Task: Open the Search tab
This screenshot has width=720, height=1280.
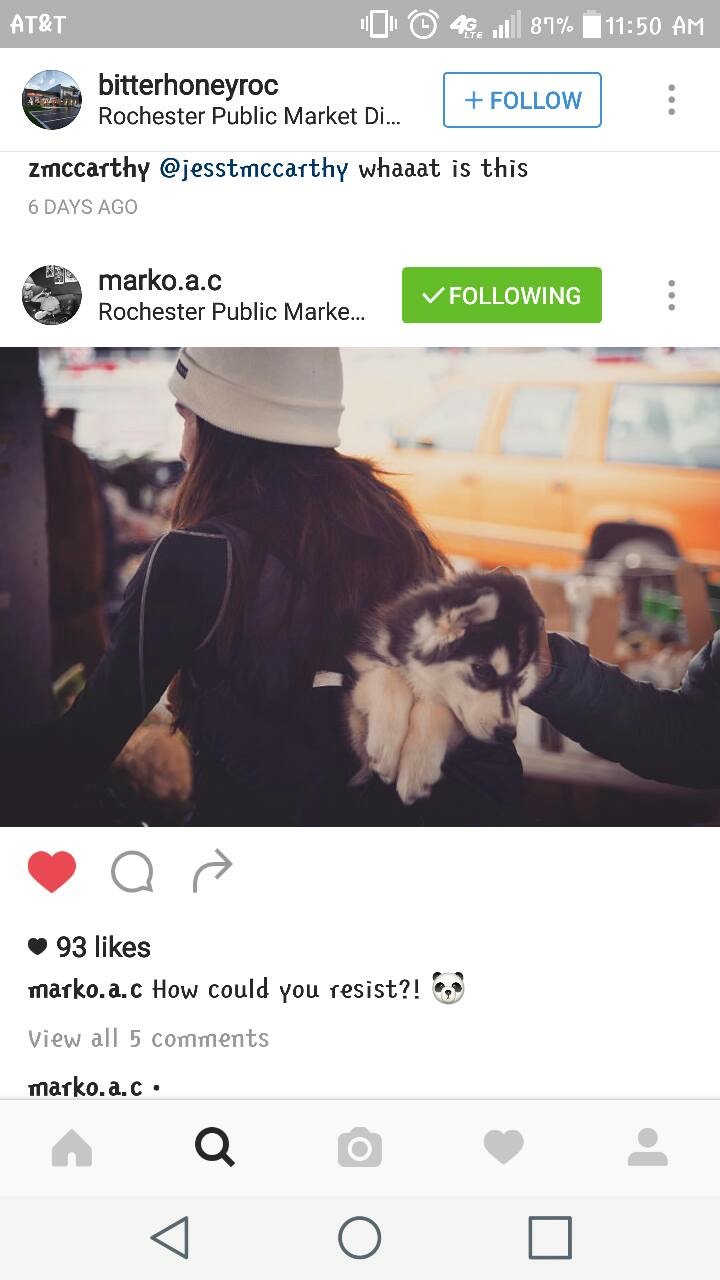Action: pos(215,1148)
